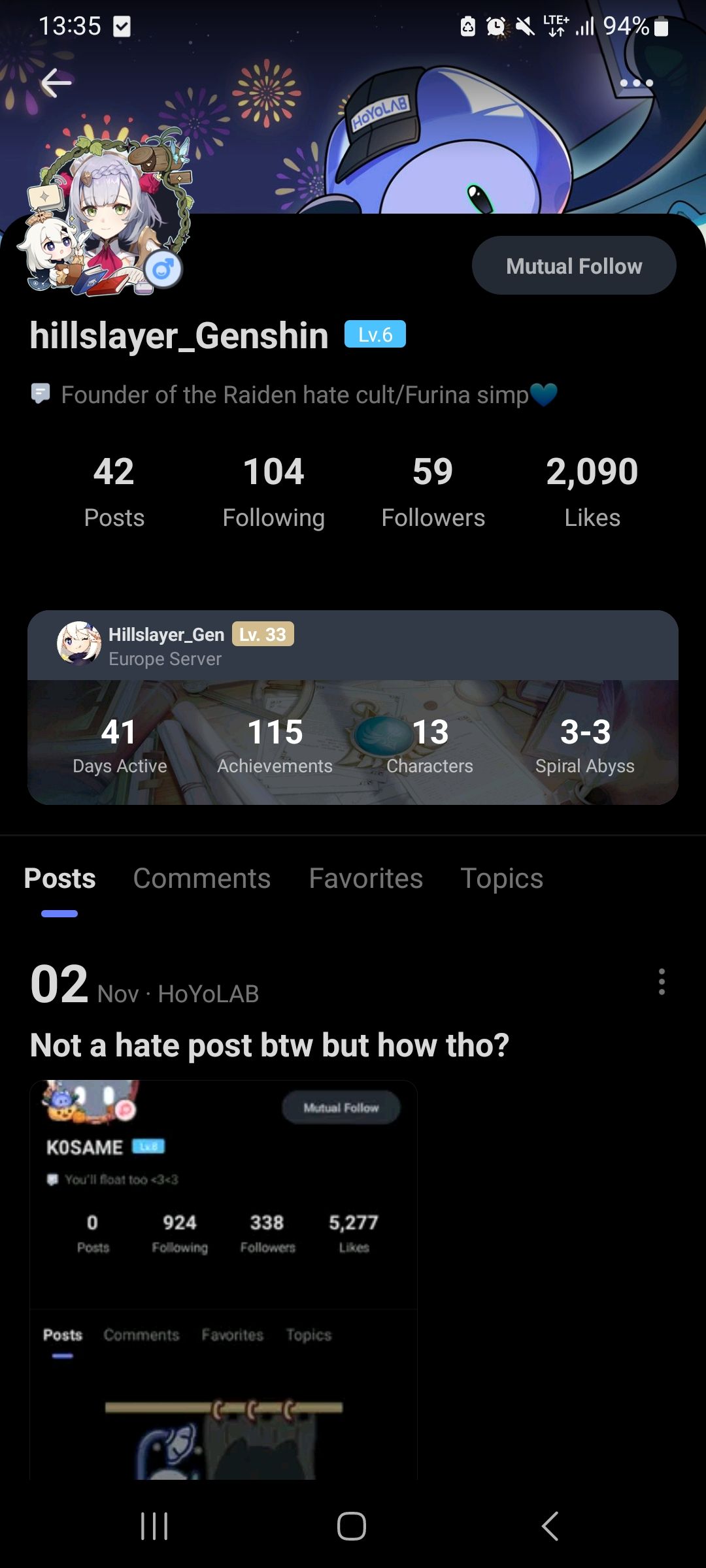Open the post titled 'Not a hate post btw but how tho?'

tap(271, 1044)
